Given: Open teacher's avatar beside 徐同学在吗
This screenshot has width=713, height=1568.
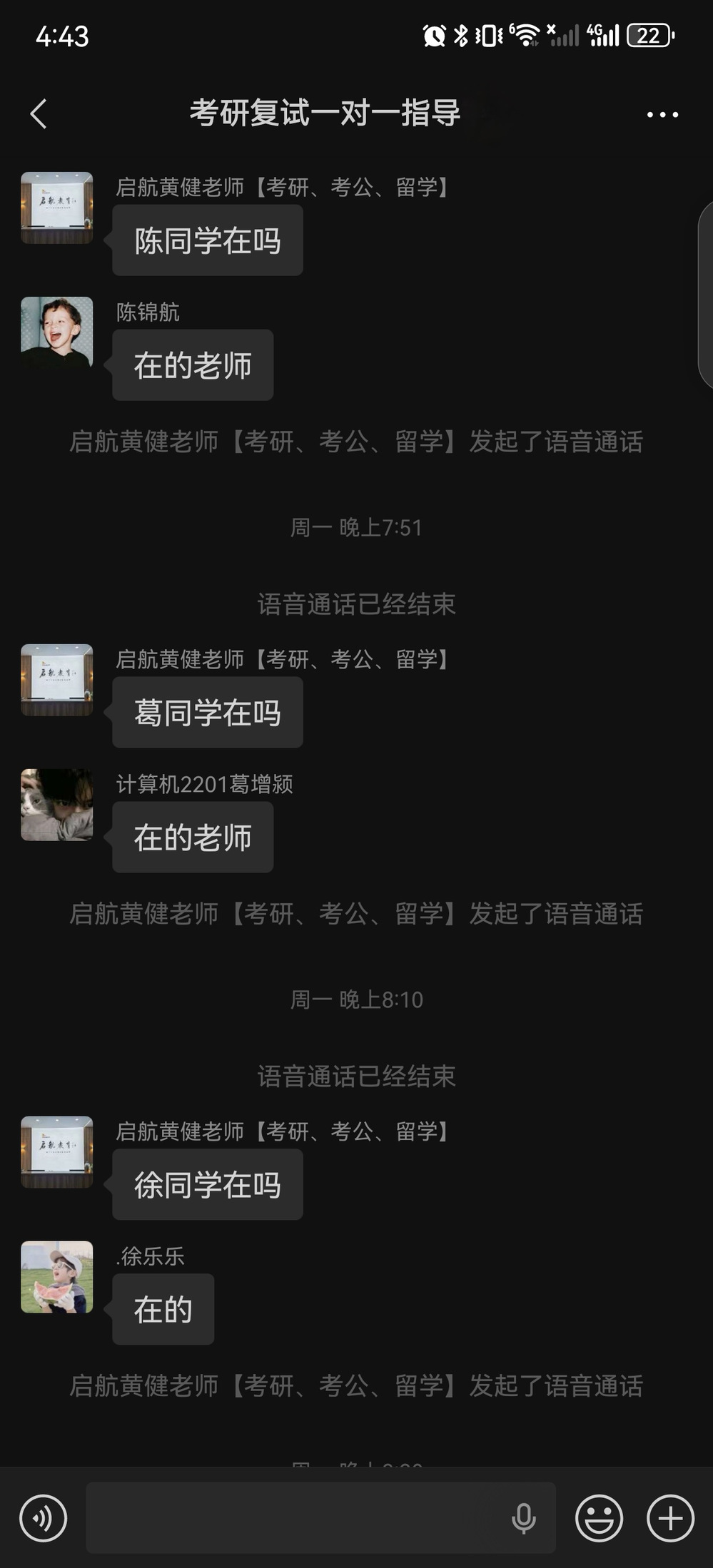Looking at the screenshot, I should click(x=57, y=1152).
